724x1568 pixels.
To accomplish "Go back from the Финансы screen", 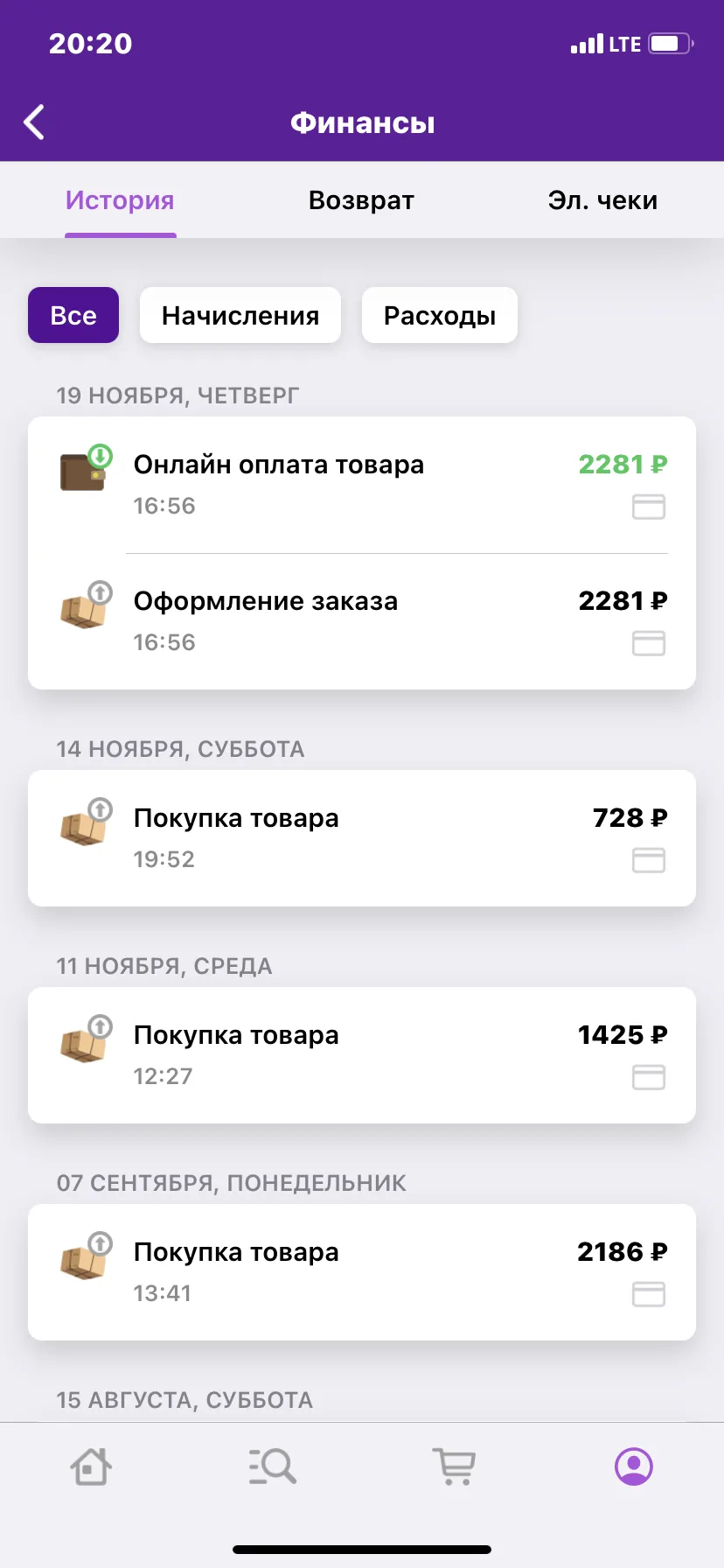I will [34, 122].
